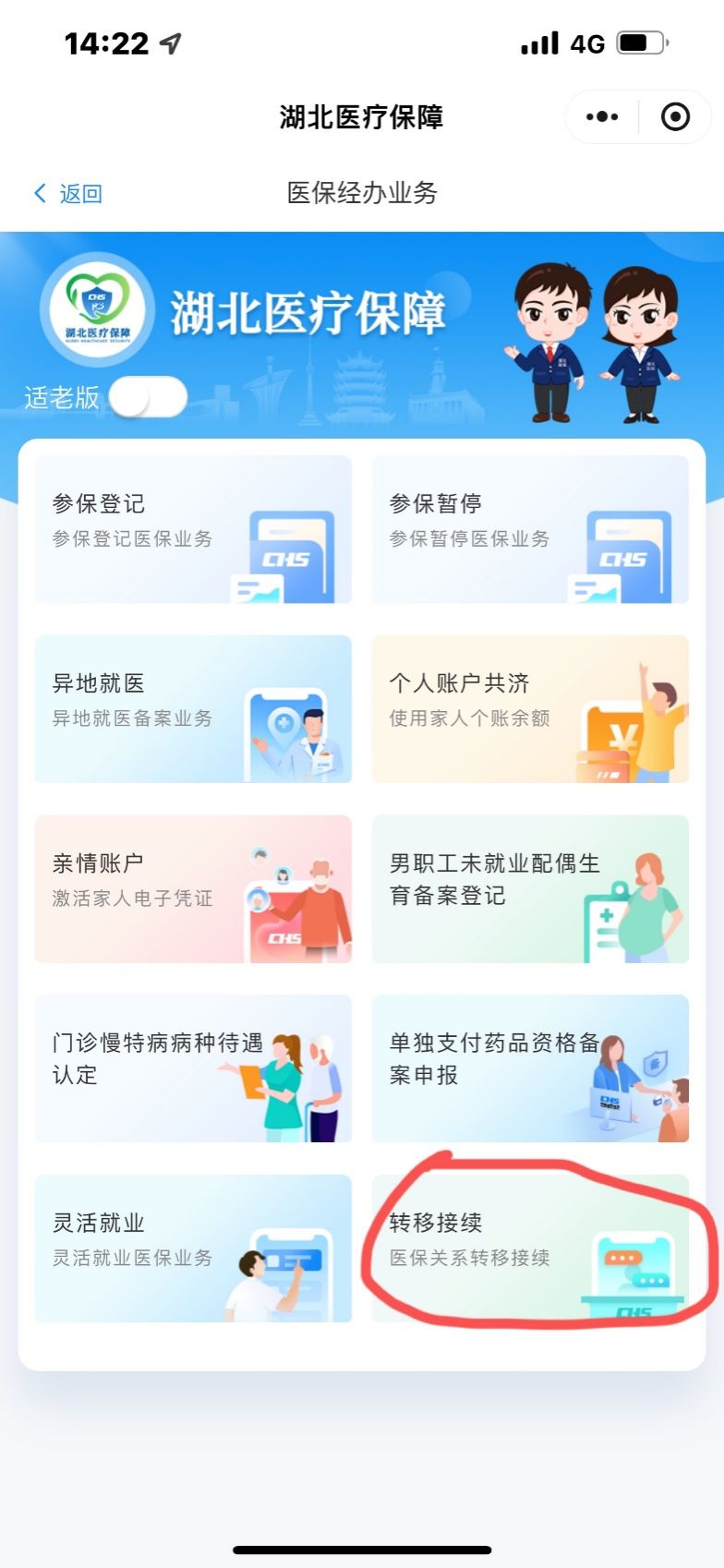This screenshot has height=1568, width=724.
Task: Open the mini program more options menu
Action: [x=602, y=117]
